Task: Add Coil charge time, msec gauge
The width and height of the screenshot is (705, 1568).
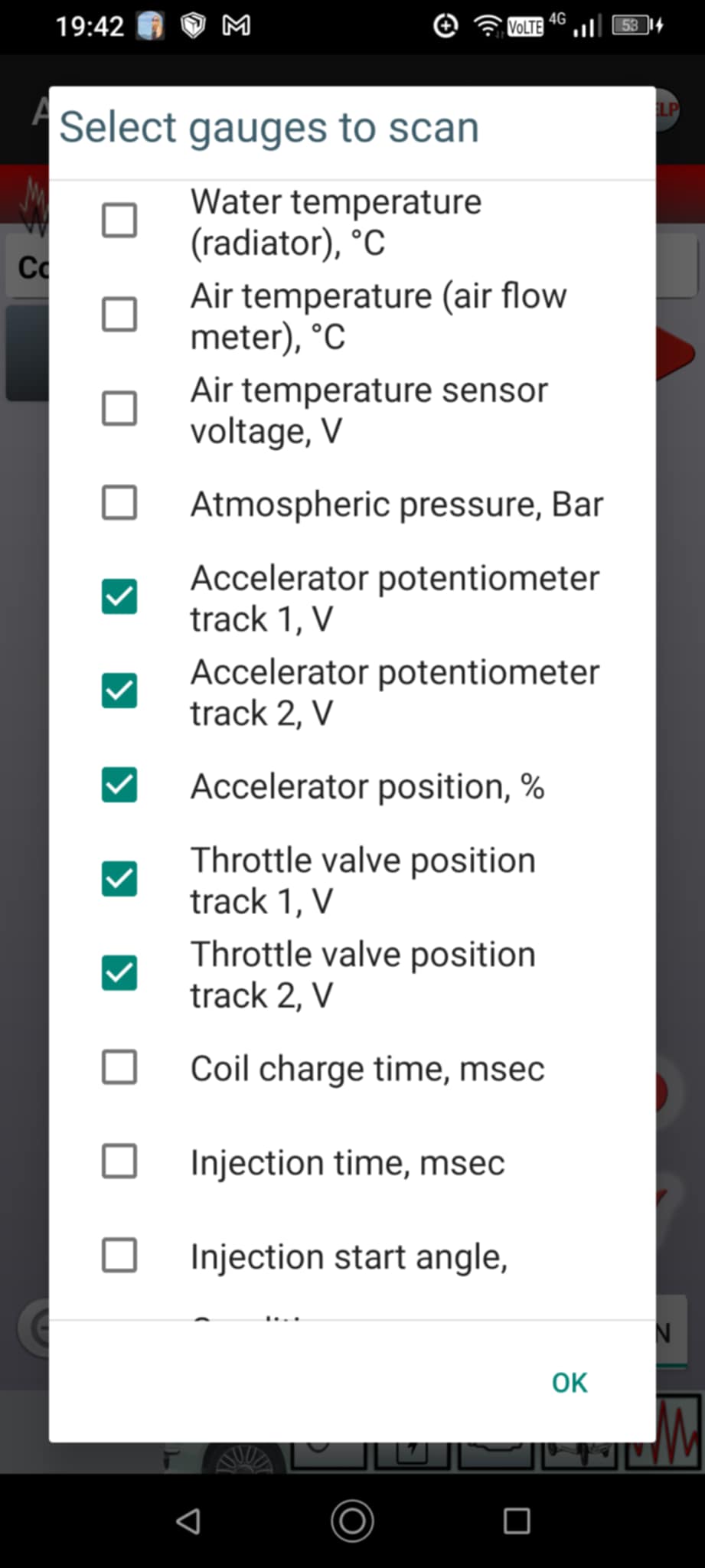Action: [119, 1067]
